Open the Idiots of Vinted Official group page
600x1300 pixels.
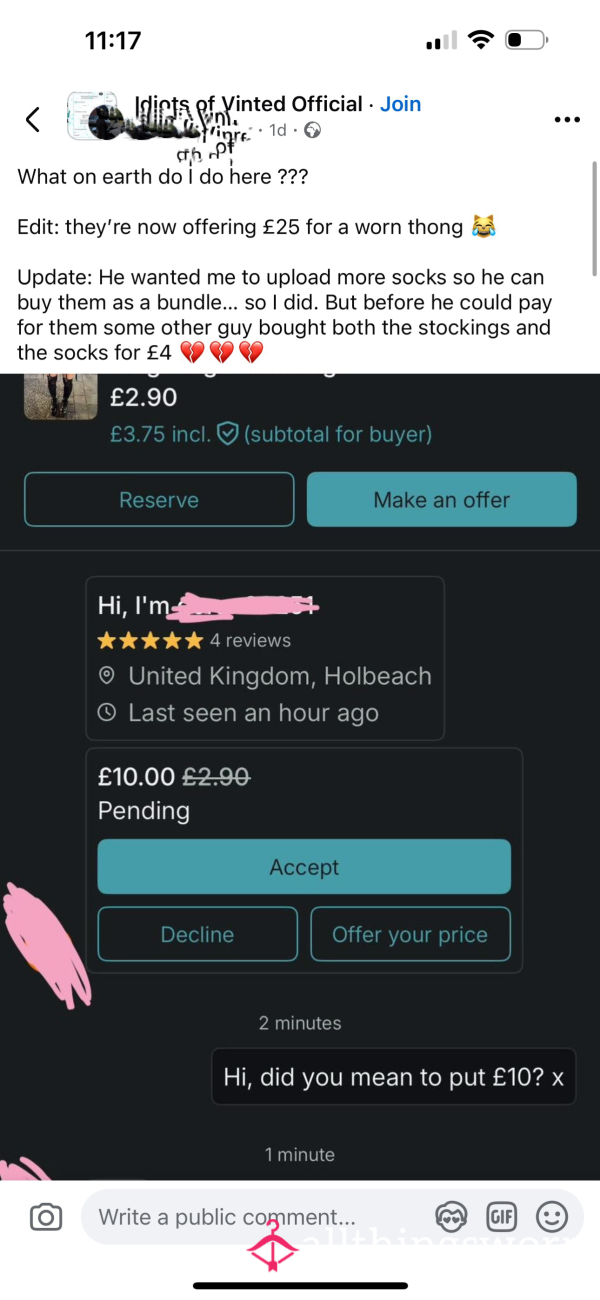pyautogui.click(x=248, y=104)
